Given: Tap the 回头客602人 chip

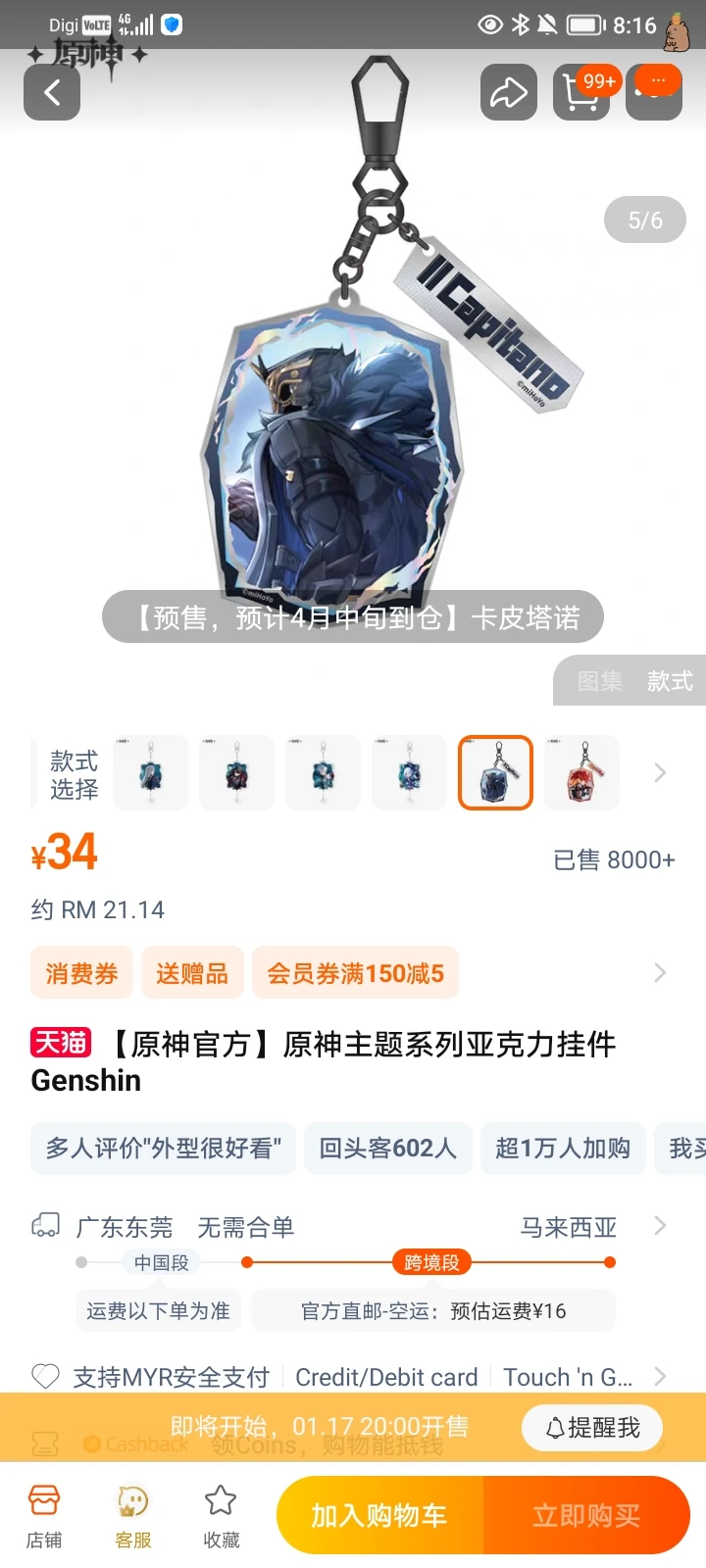Looking at the screenshot, I should tap(388, 1149).
